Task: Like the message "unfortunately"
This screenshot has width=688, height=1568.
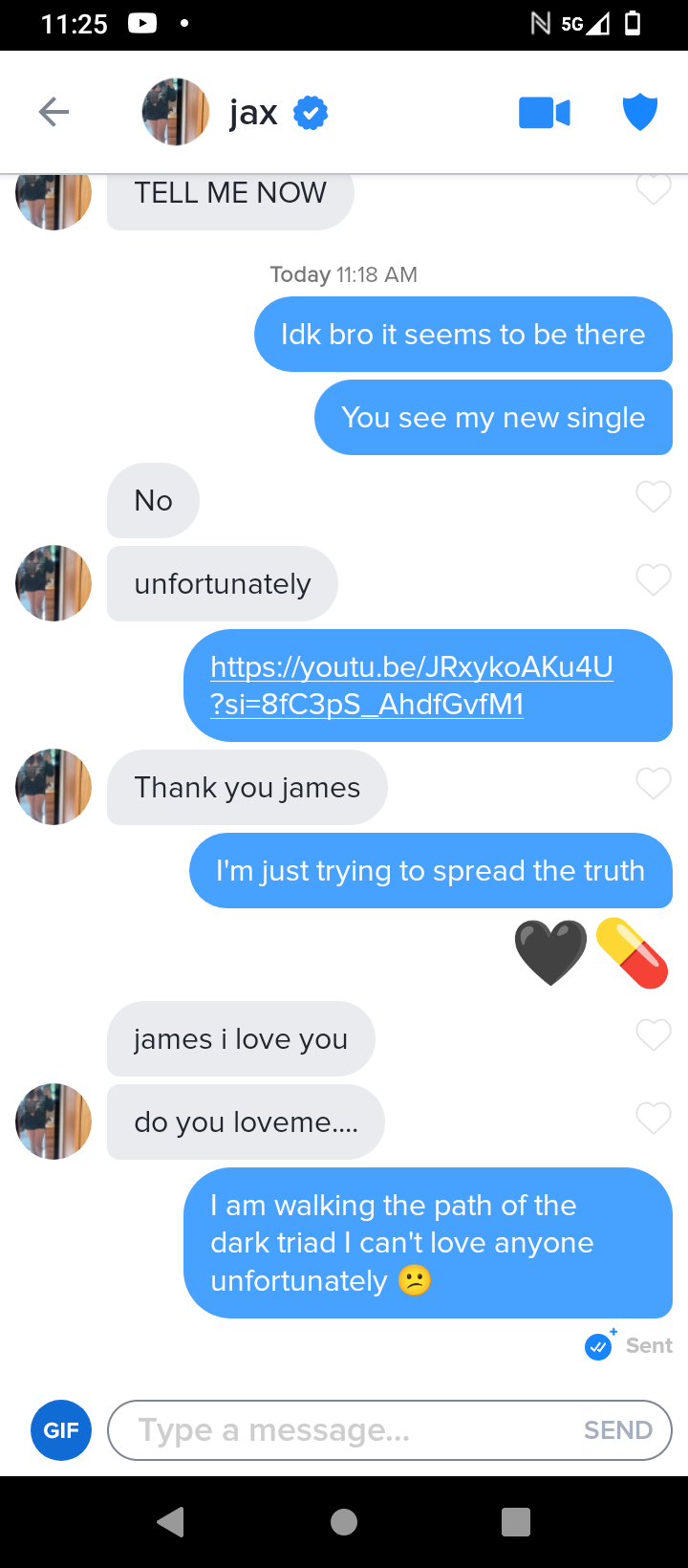Action: (654, 580)
